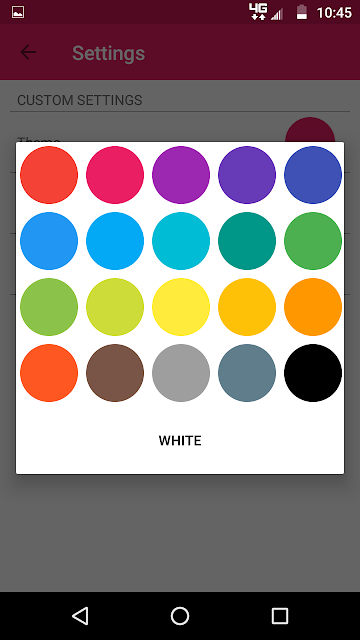
Task: Choose the brown color circle
Action: 115,373
